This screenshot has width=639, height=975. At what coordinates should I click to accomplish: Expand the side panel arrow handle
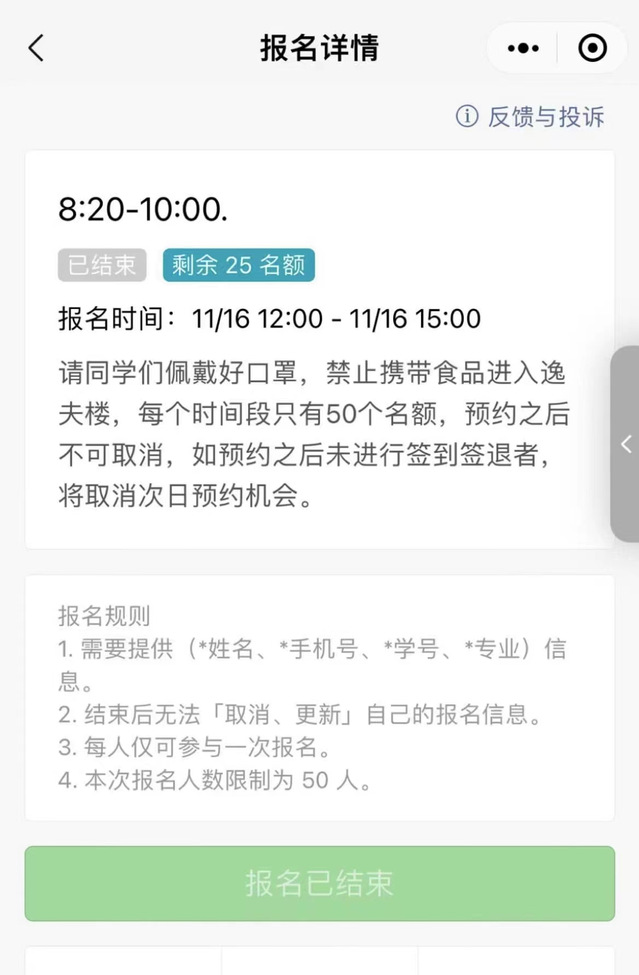click(626, 444)
